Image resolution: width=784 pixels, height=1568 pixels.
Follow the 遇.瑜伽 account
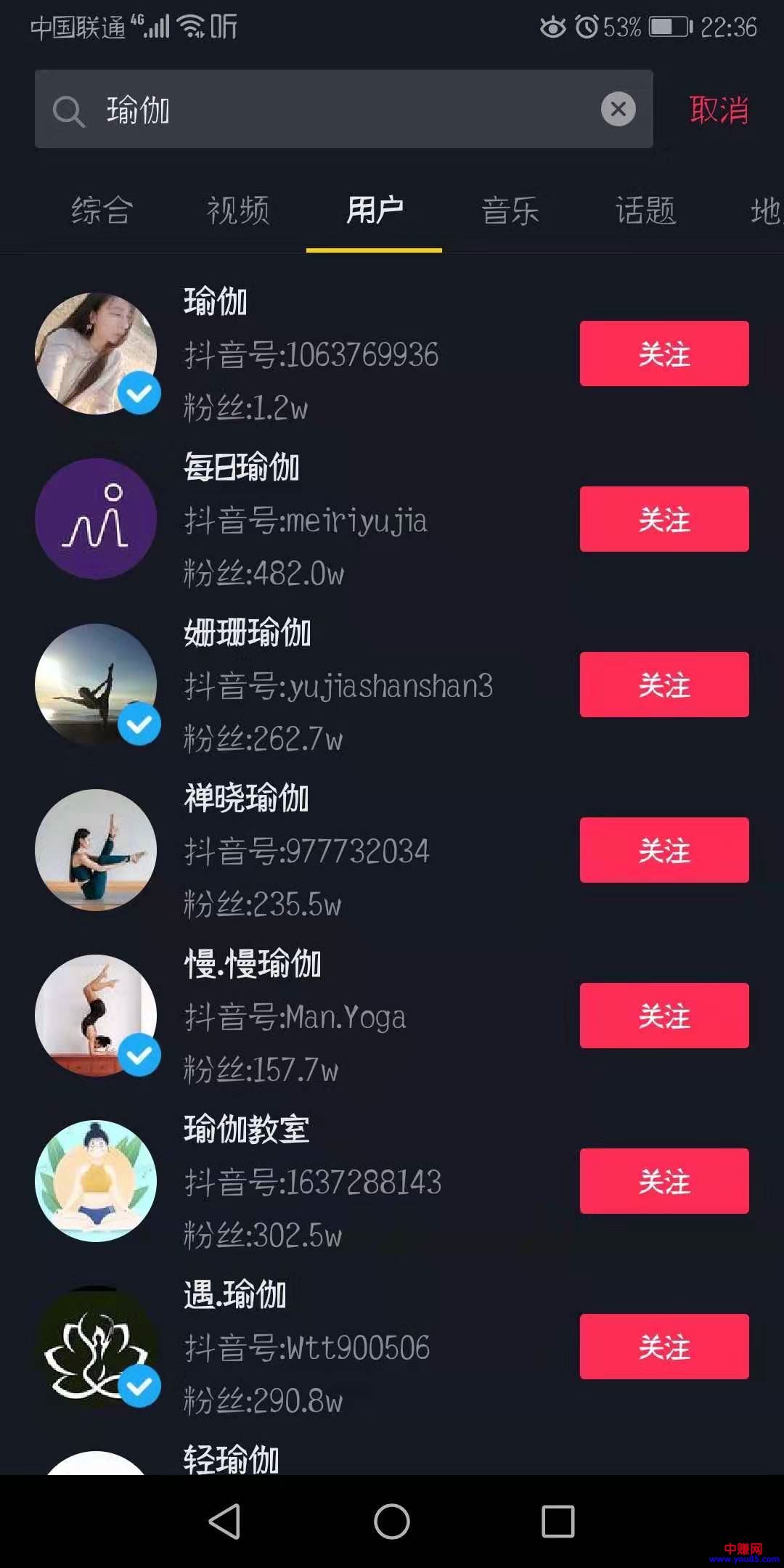pos(663,1347)
